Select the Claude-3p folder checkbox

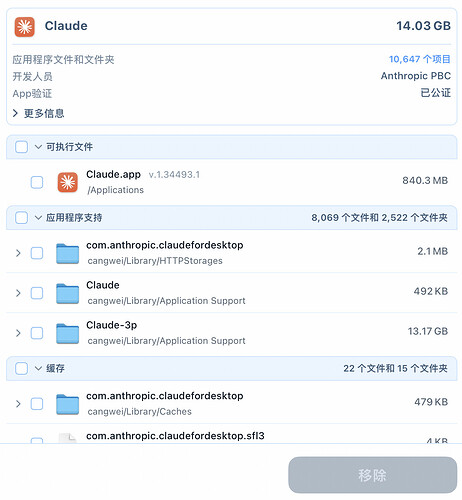click(37, 333)
